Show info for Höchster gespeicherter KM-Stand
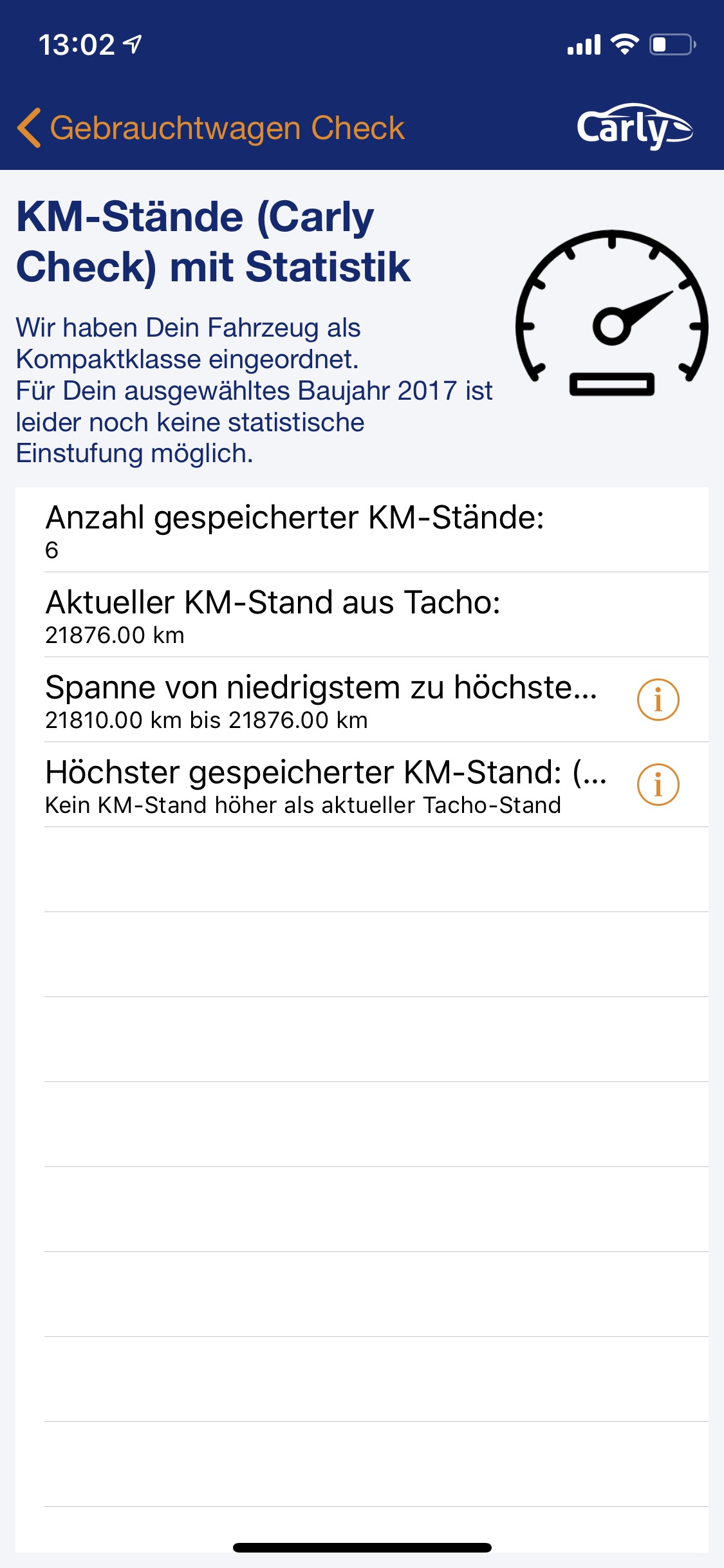The width and height of the screenshot is (724, 1568). (658, 785)
